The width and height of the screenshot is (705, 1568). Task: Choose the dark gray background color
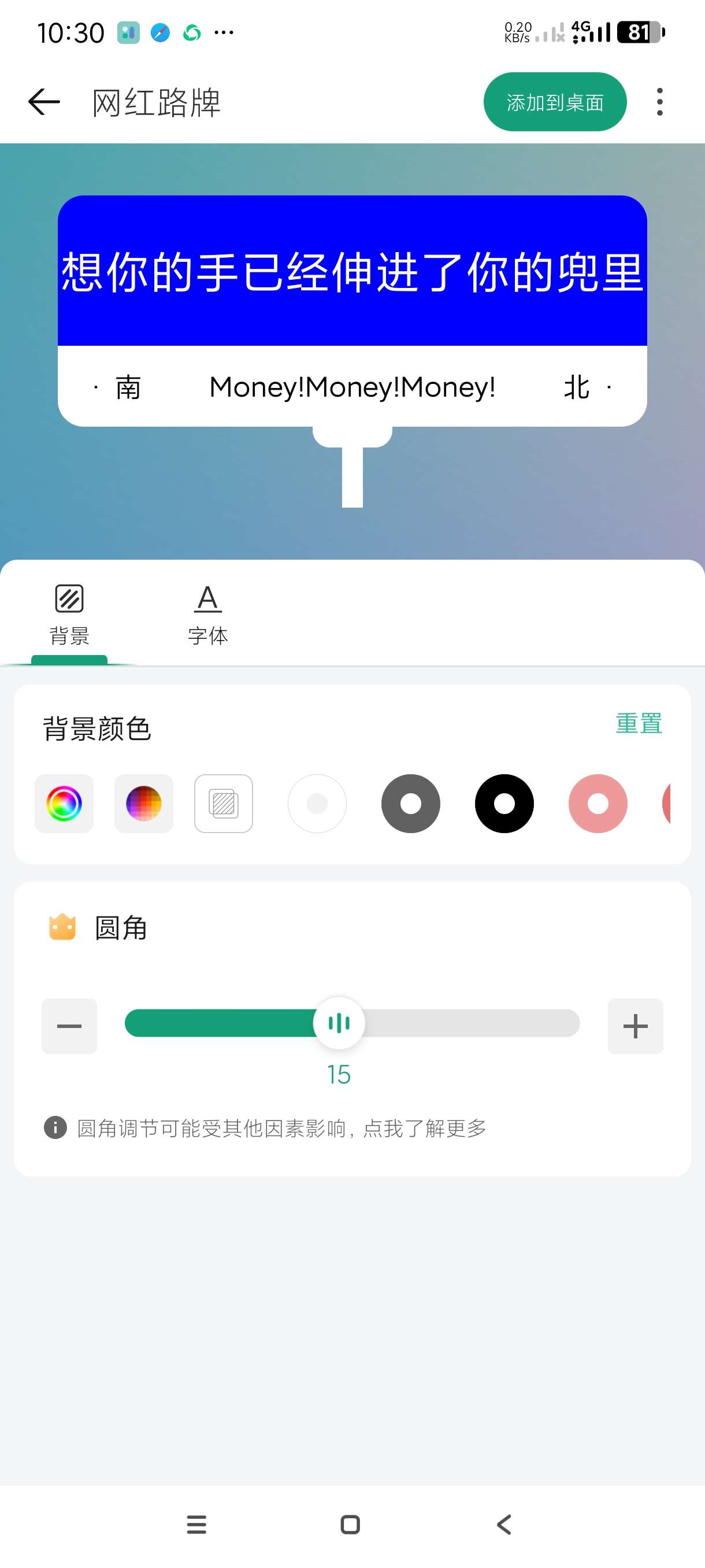click(x=411, y=804)
